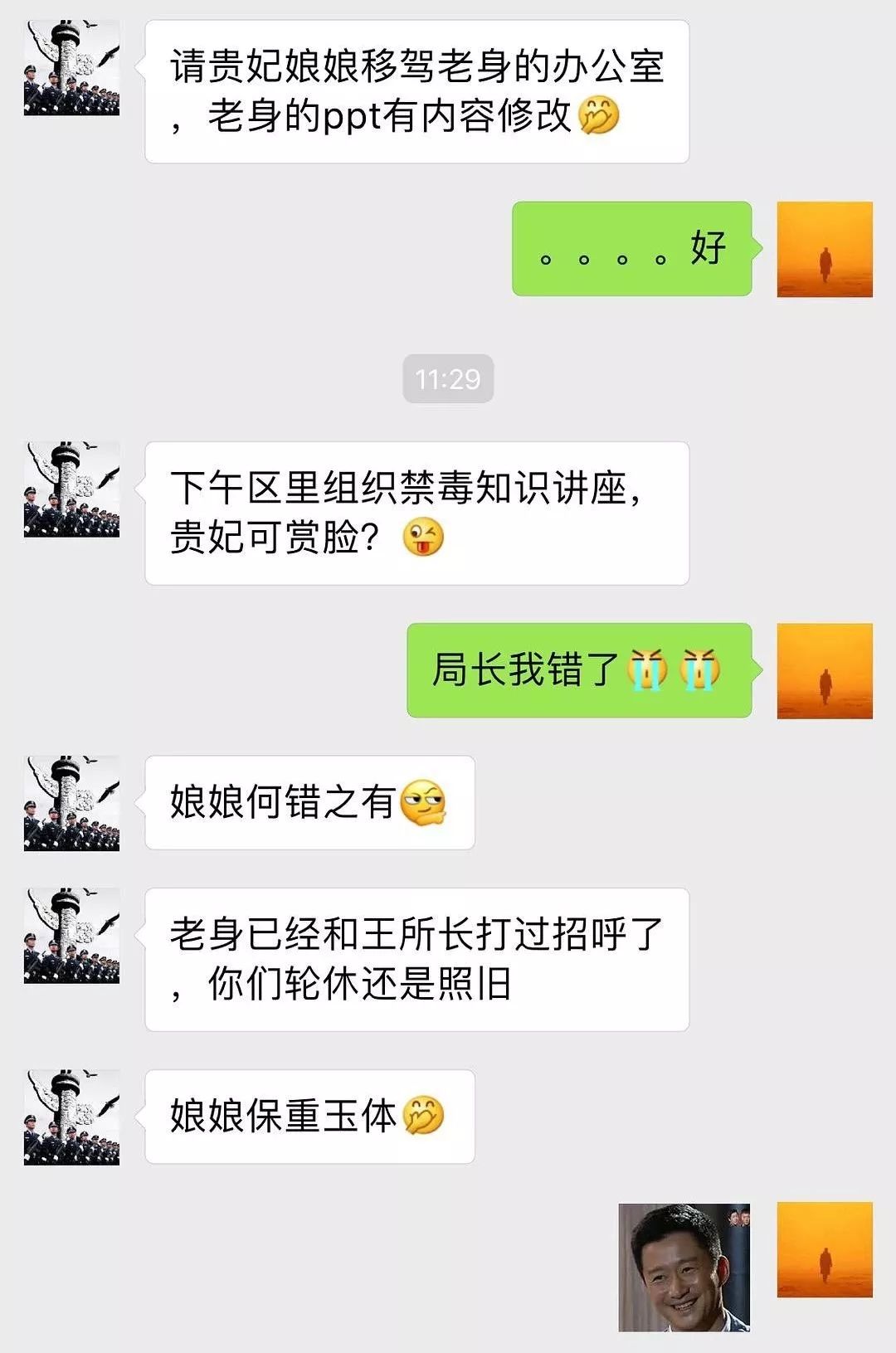Tap my avatar beside the sent photo
896x1353 pixels.
[824, 1249]
